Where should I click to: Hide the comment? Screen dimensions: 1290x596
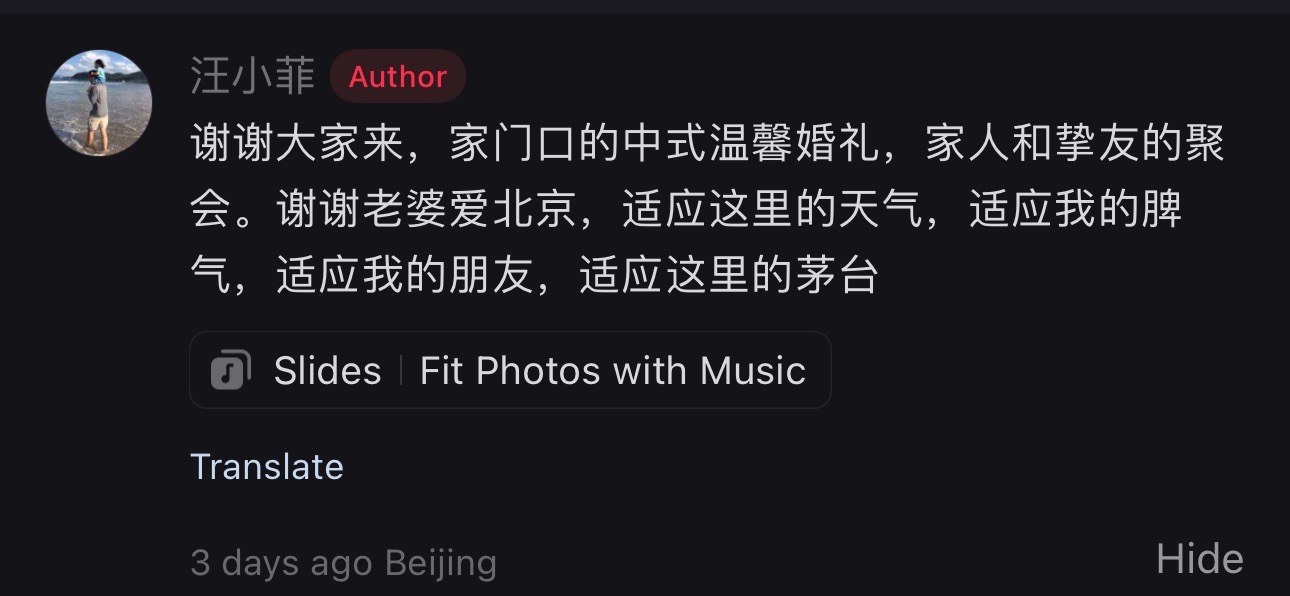[x=1199, y=558]
